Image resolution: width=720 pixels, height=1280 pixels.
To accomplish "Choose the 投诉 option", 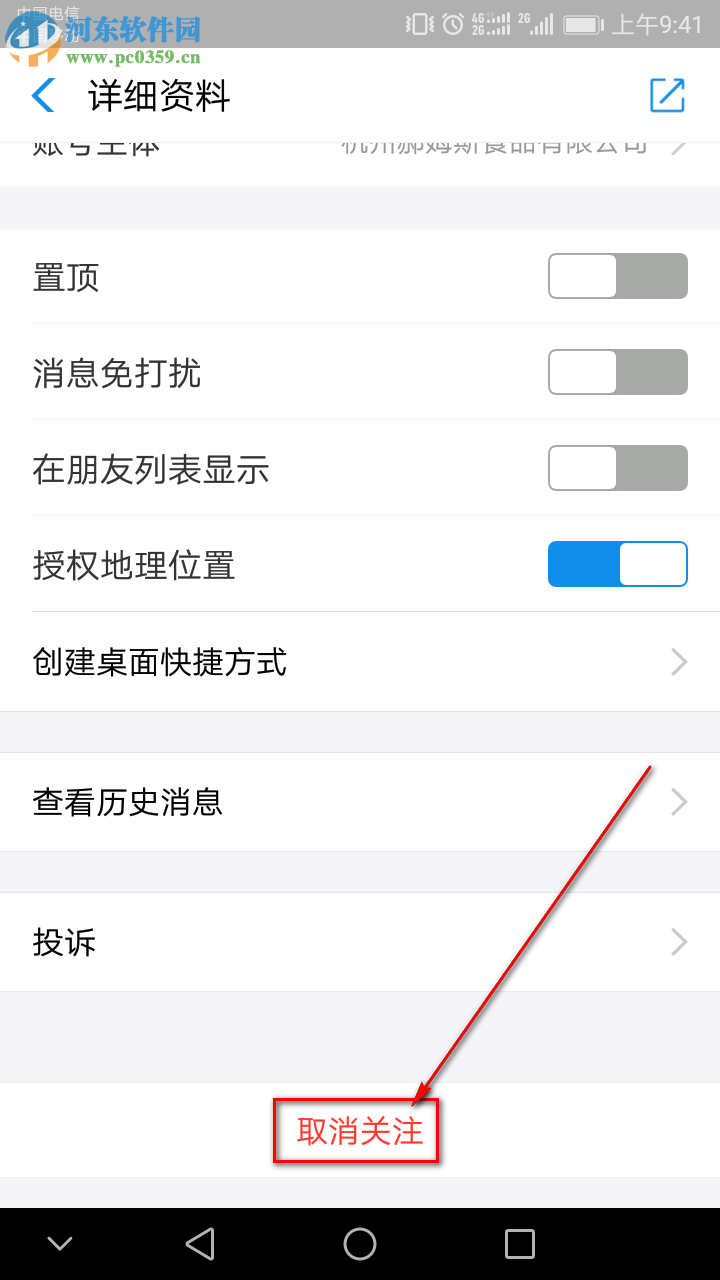I will (x=66, y=942).
